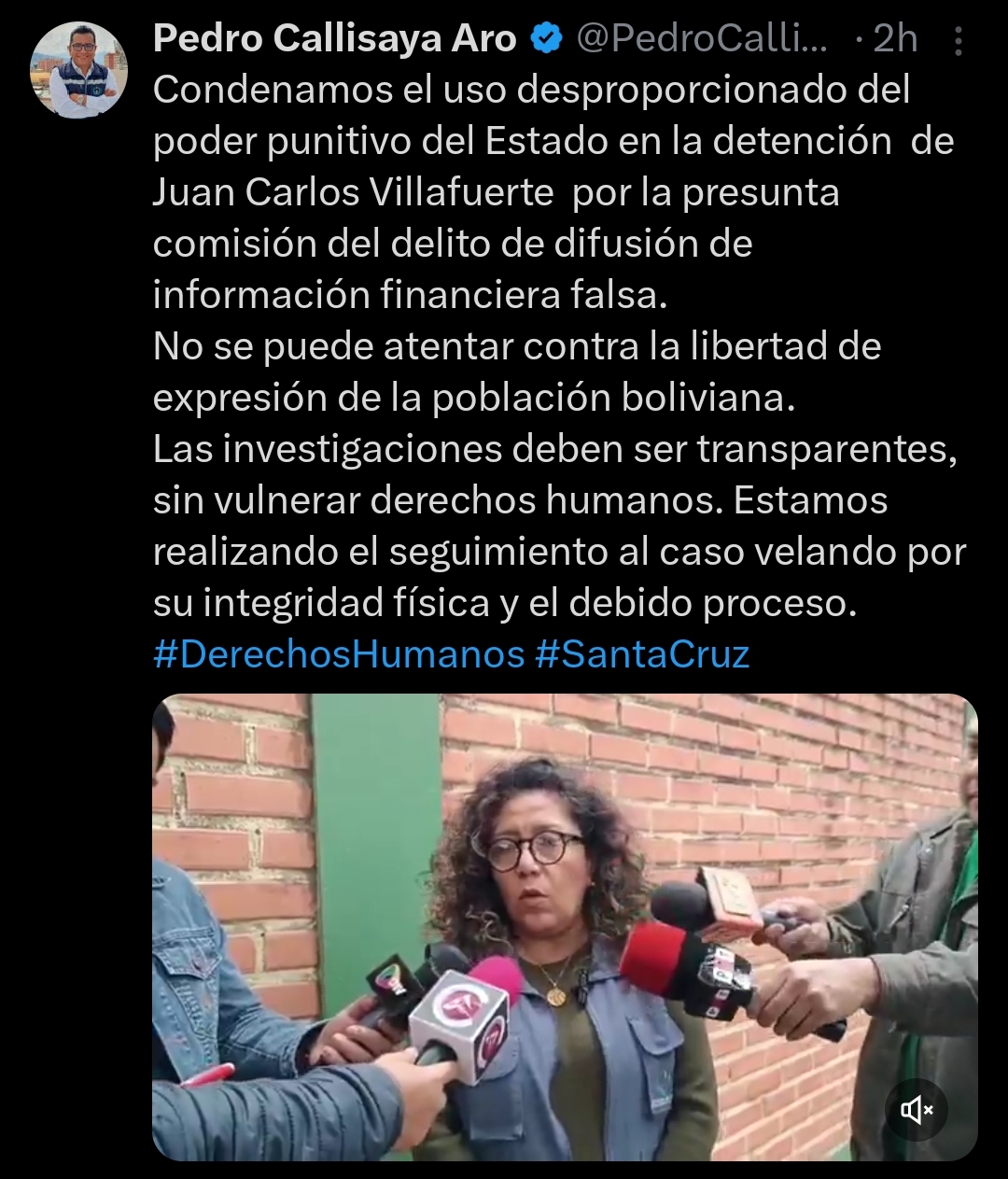Open the tweet's overflow menu
The height and width of the screenshot is (1179, 1008).
point(959,40)
